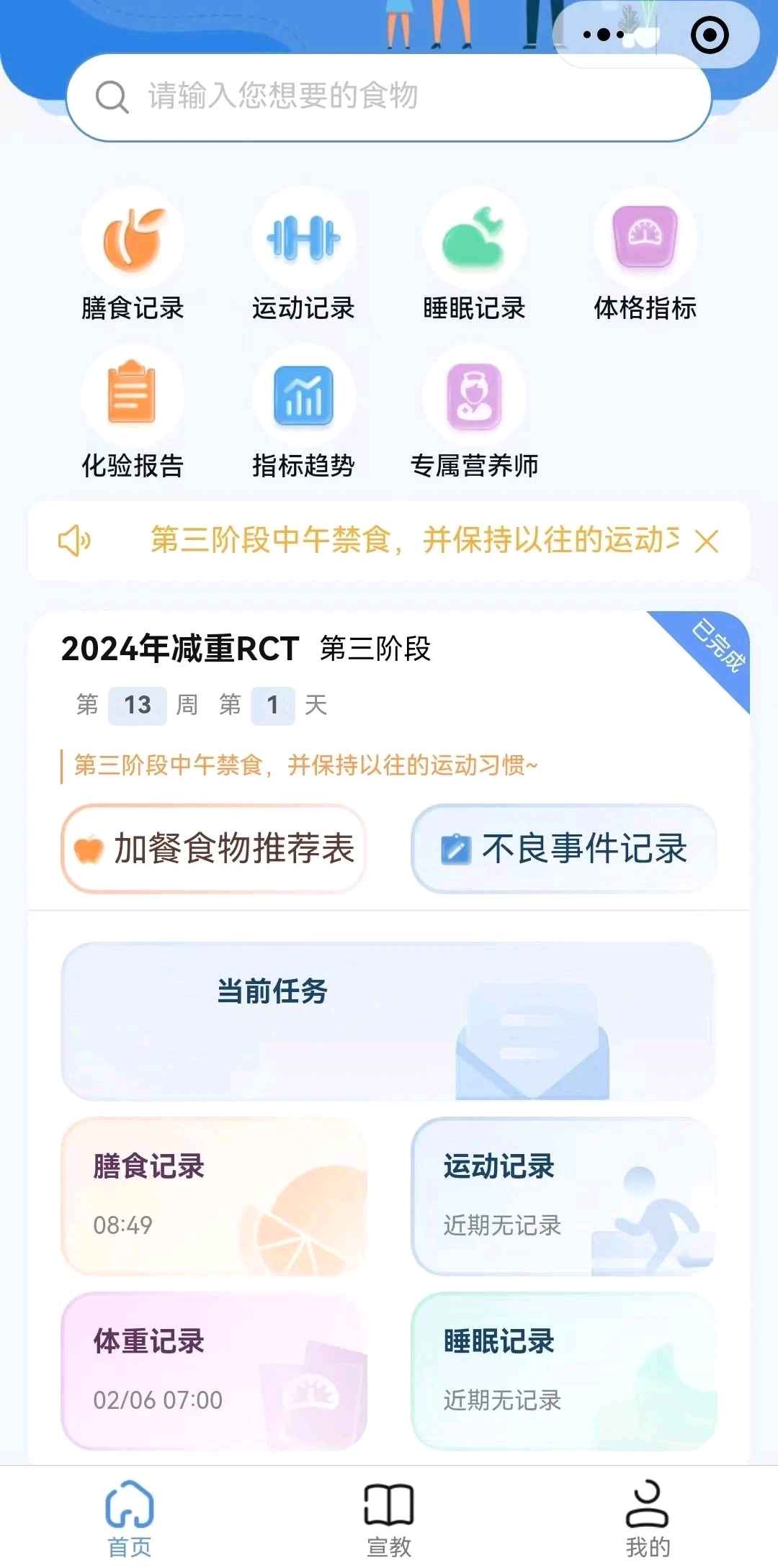Open 睡眠记录 shortcut icon

(474, 240)
